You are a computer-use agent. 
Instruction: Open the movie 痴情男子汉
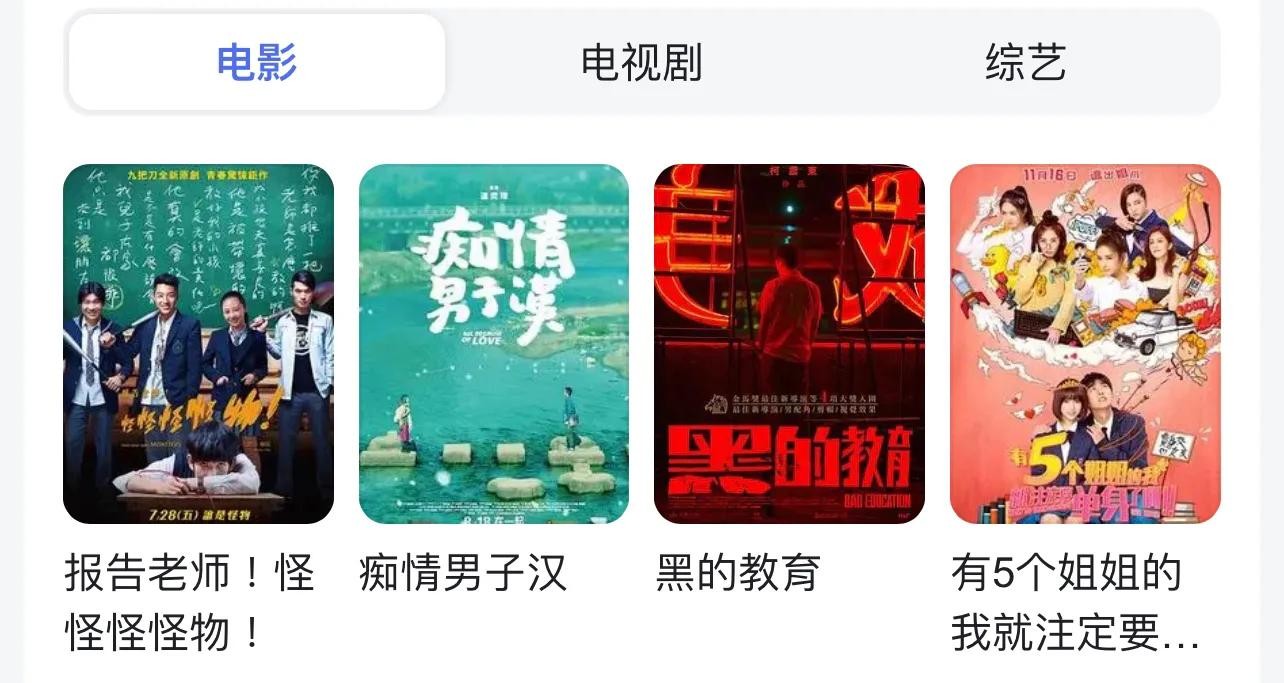click(x=494, y=344)
